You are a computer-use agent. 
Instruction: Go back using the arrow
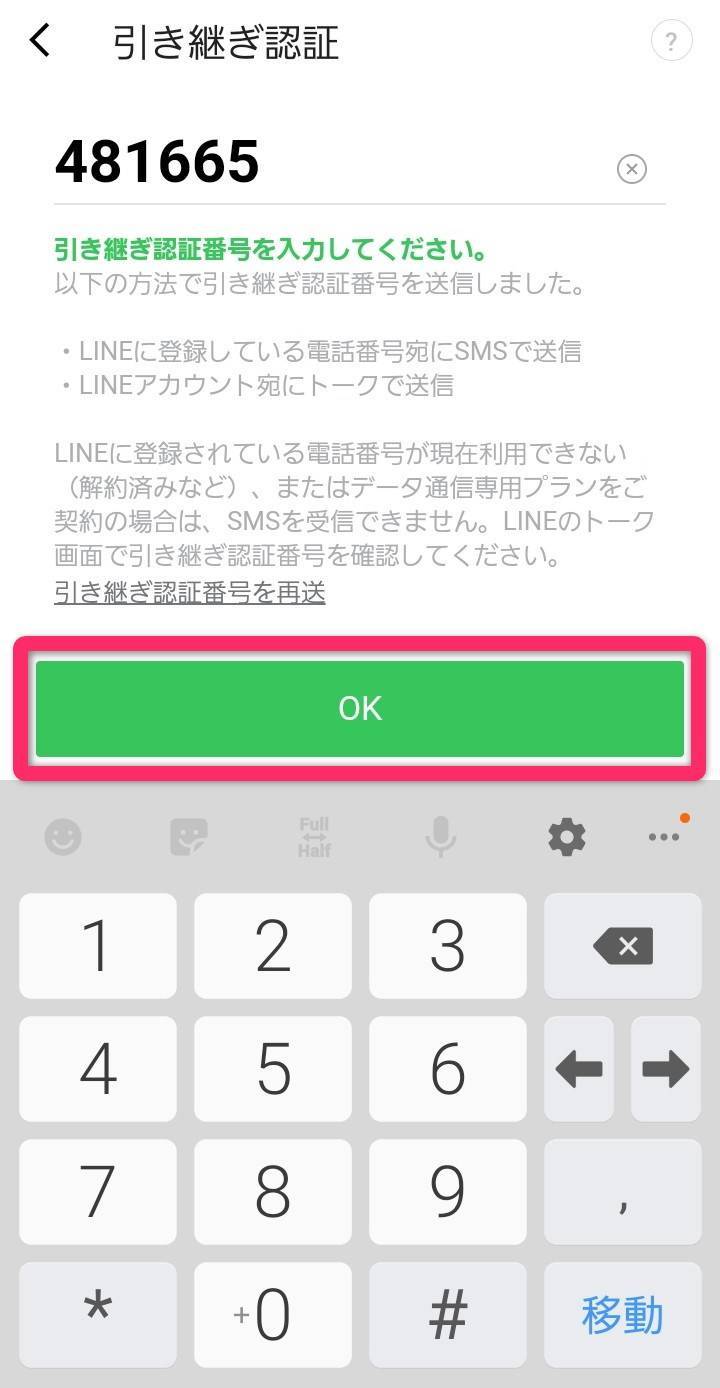click(x=40, y=42)
